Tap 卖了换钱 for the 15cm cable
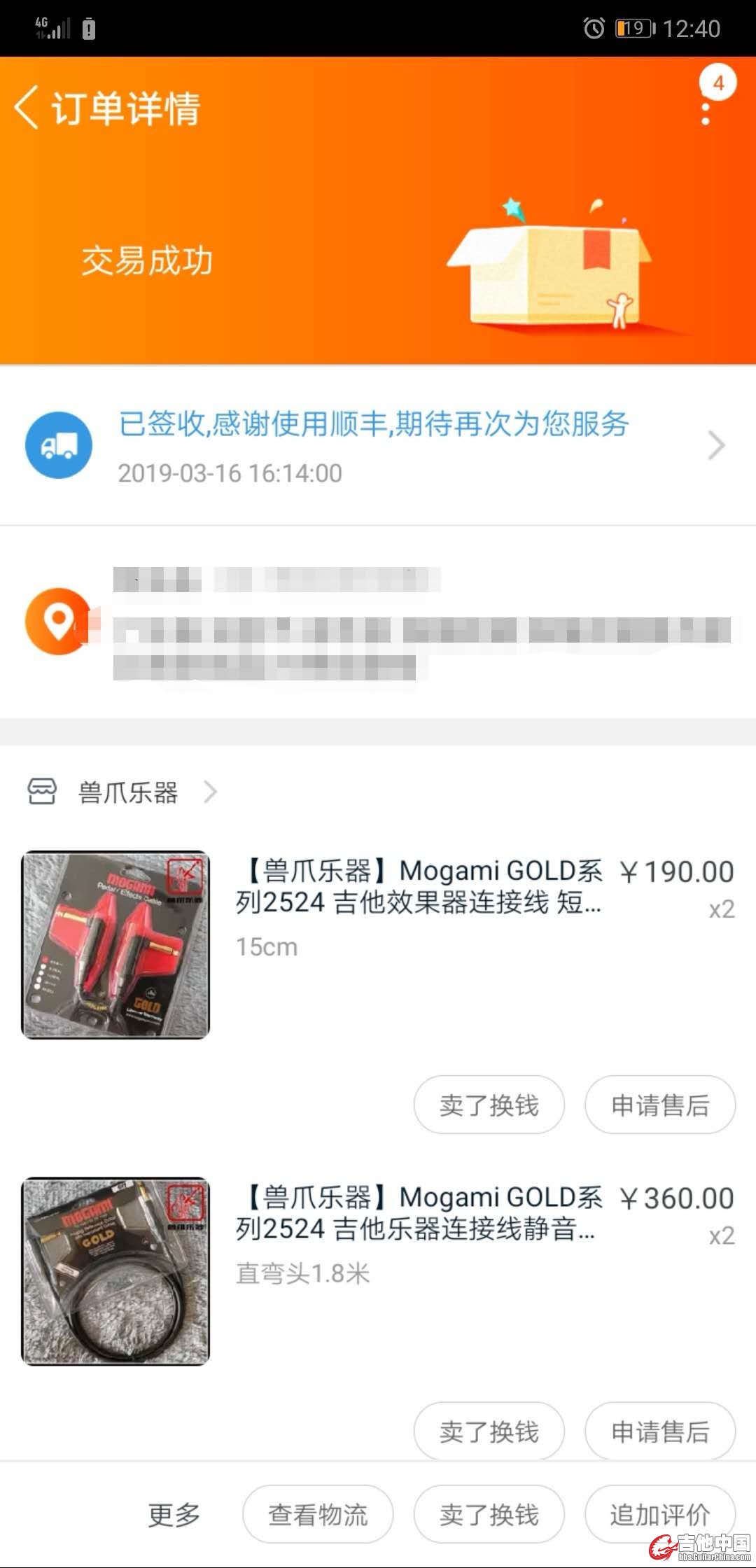The width and height of the screenshot is (756, 1568). point(489,1105)
